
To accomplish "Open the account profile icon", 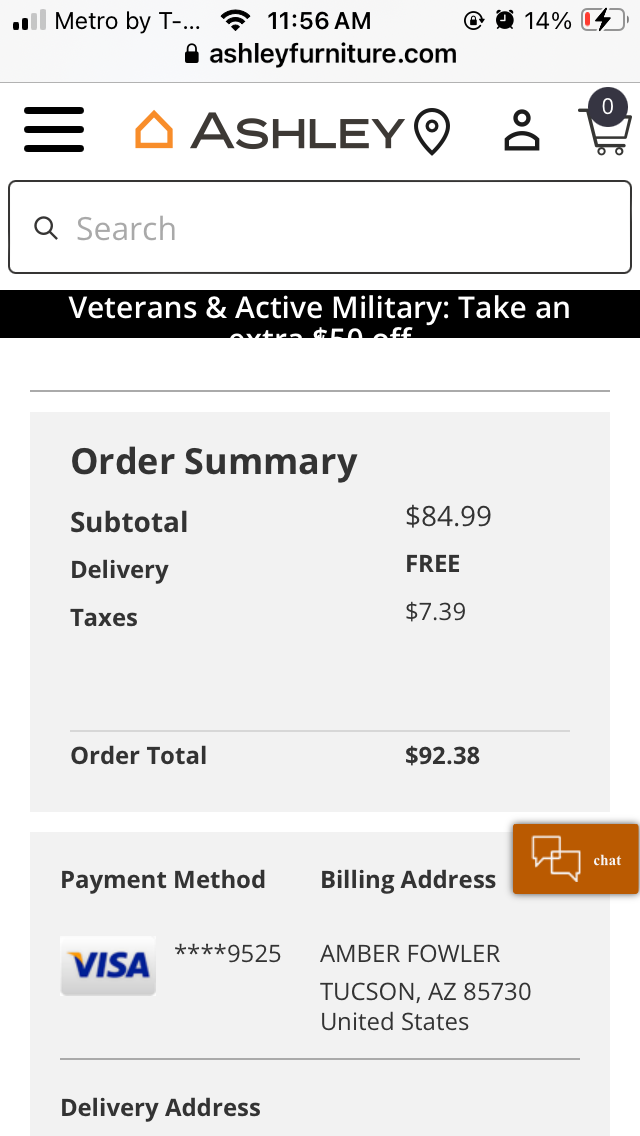I will (x=522, y=130).
